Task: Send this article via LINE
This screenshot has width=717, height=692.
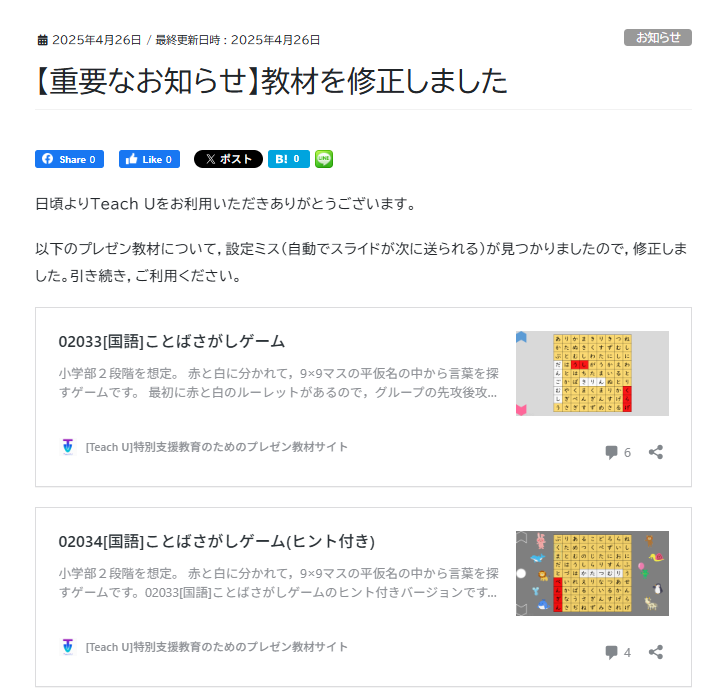Action: [324, 159]
